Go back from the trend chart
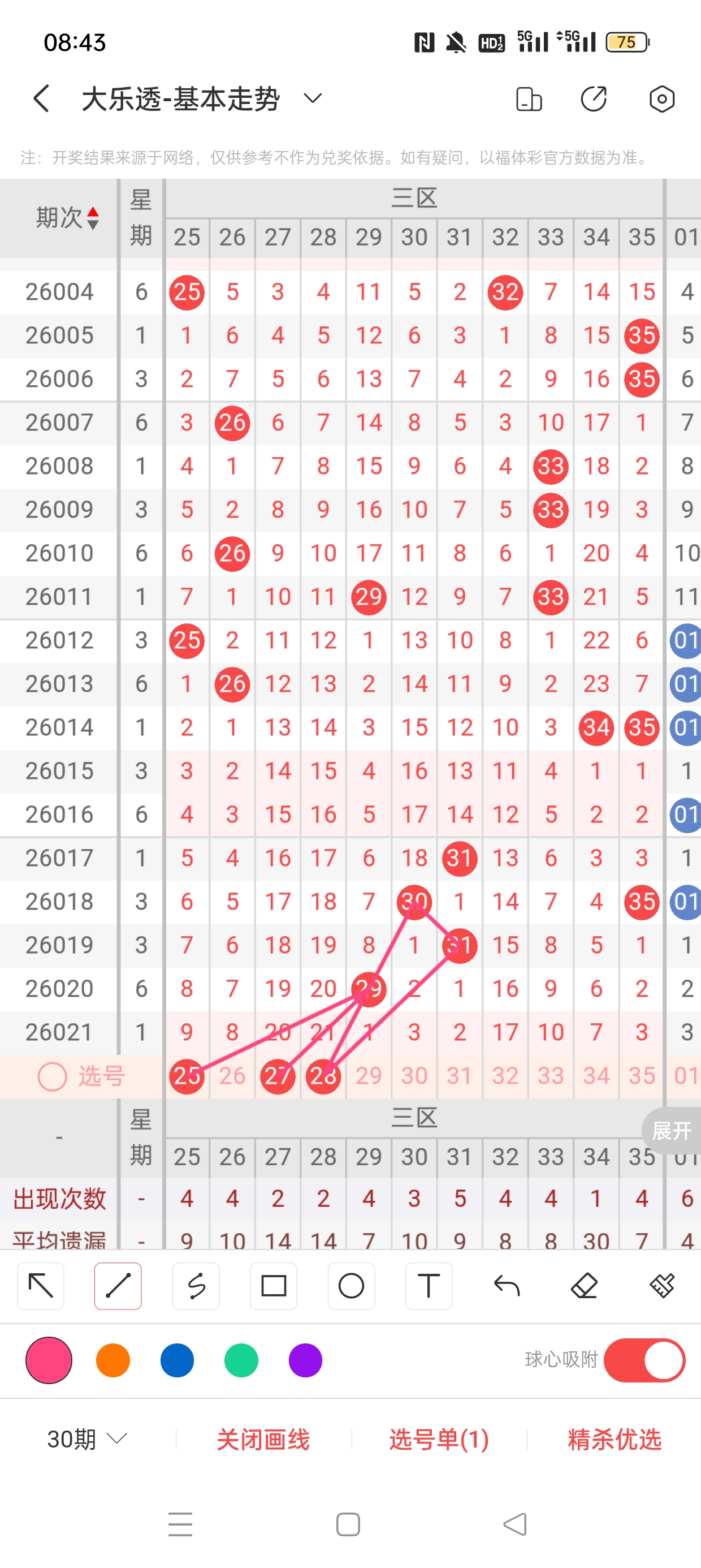Screen dimensions: 701x1568 41,98
